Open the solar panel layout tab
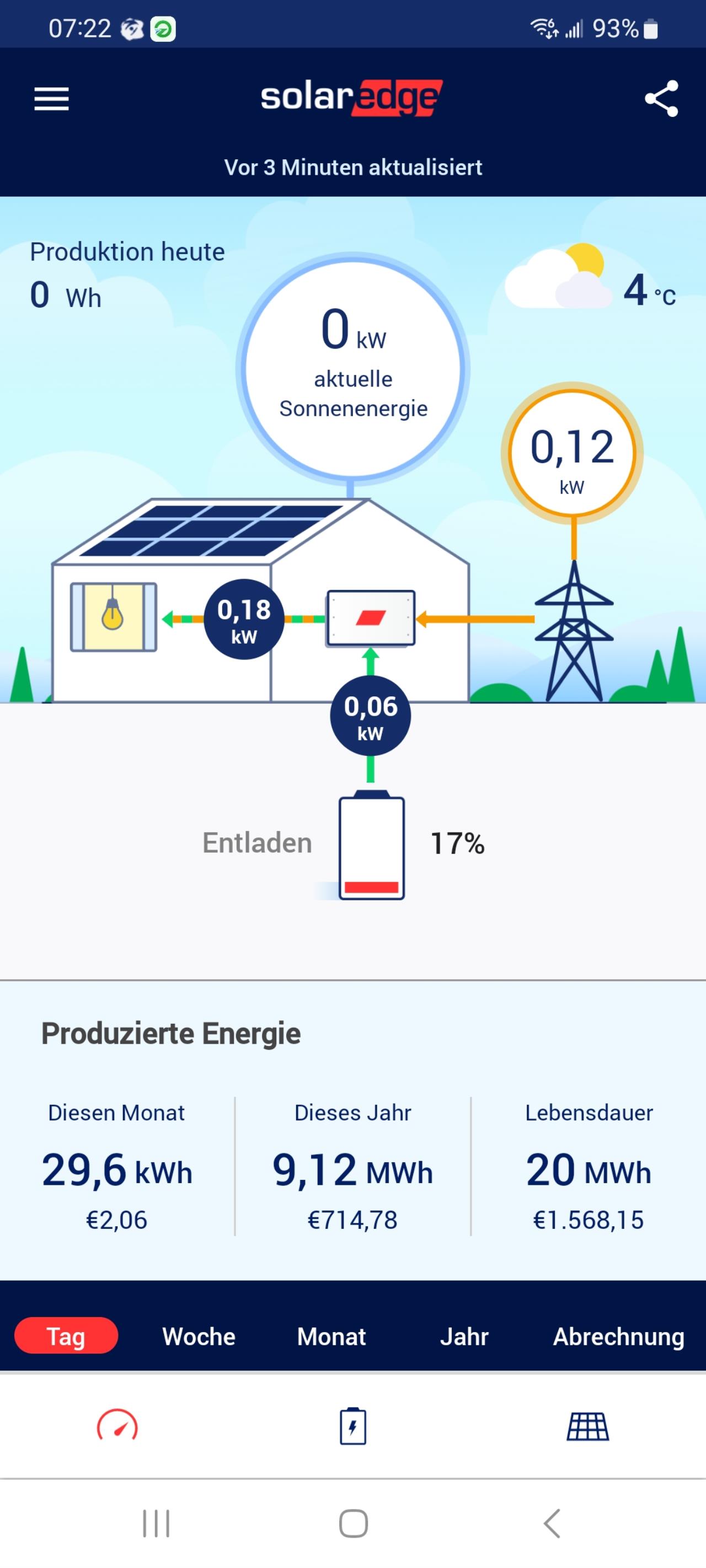 (x=588, y=1426)
